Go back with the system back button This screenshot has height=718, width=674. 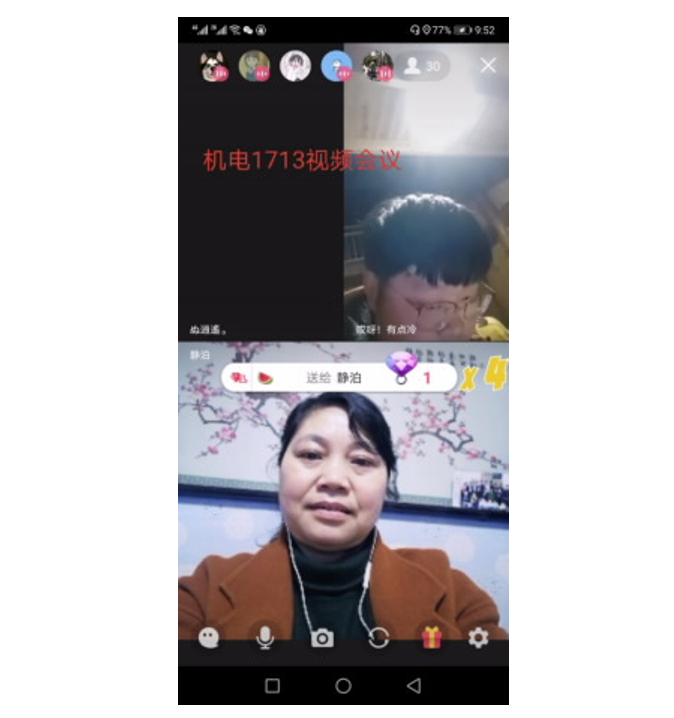[414, 686]
